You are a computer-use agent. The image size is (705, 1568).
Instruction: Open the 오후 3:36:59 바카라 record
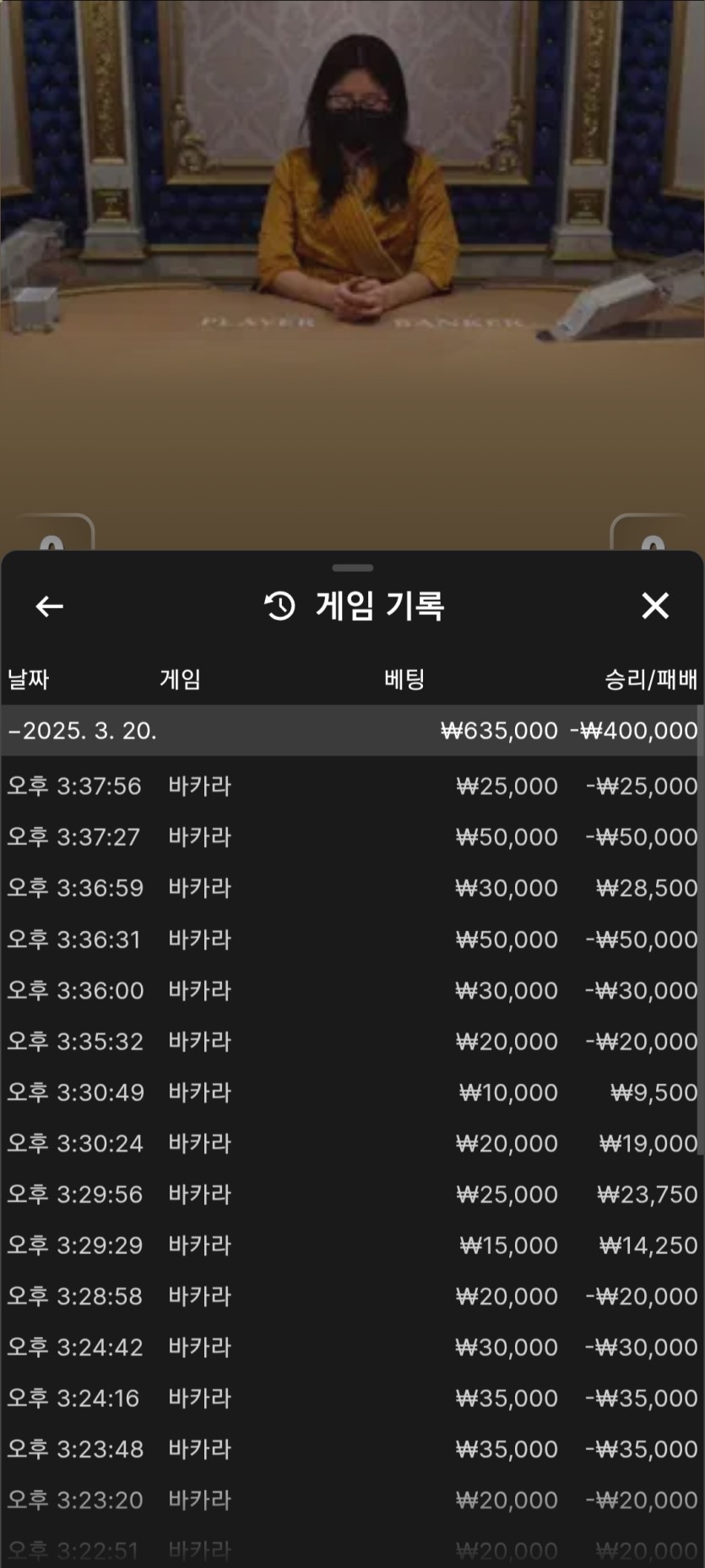click(x=352, y=888)
